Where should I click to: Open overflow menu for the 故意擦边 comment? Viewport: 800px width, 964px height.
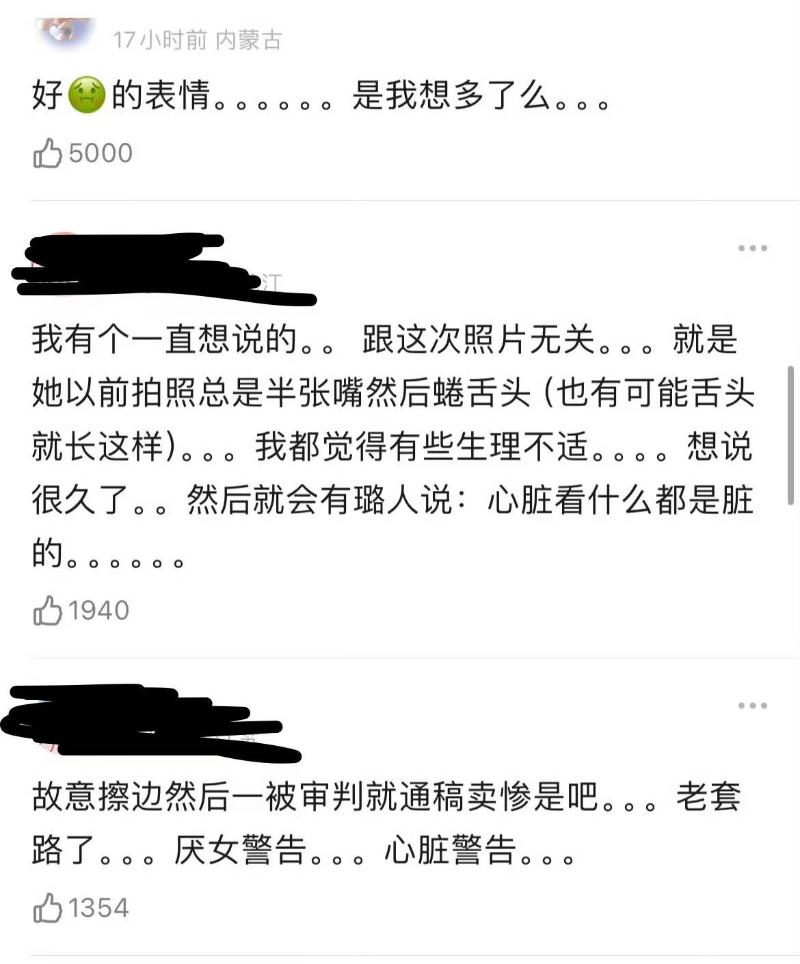click(x=752, y=706)
